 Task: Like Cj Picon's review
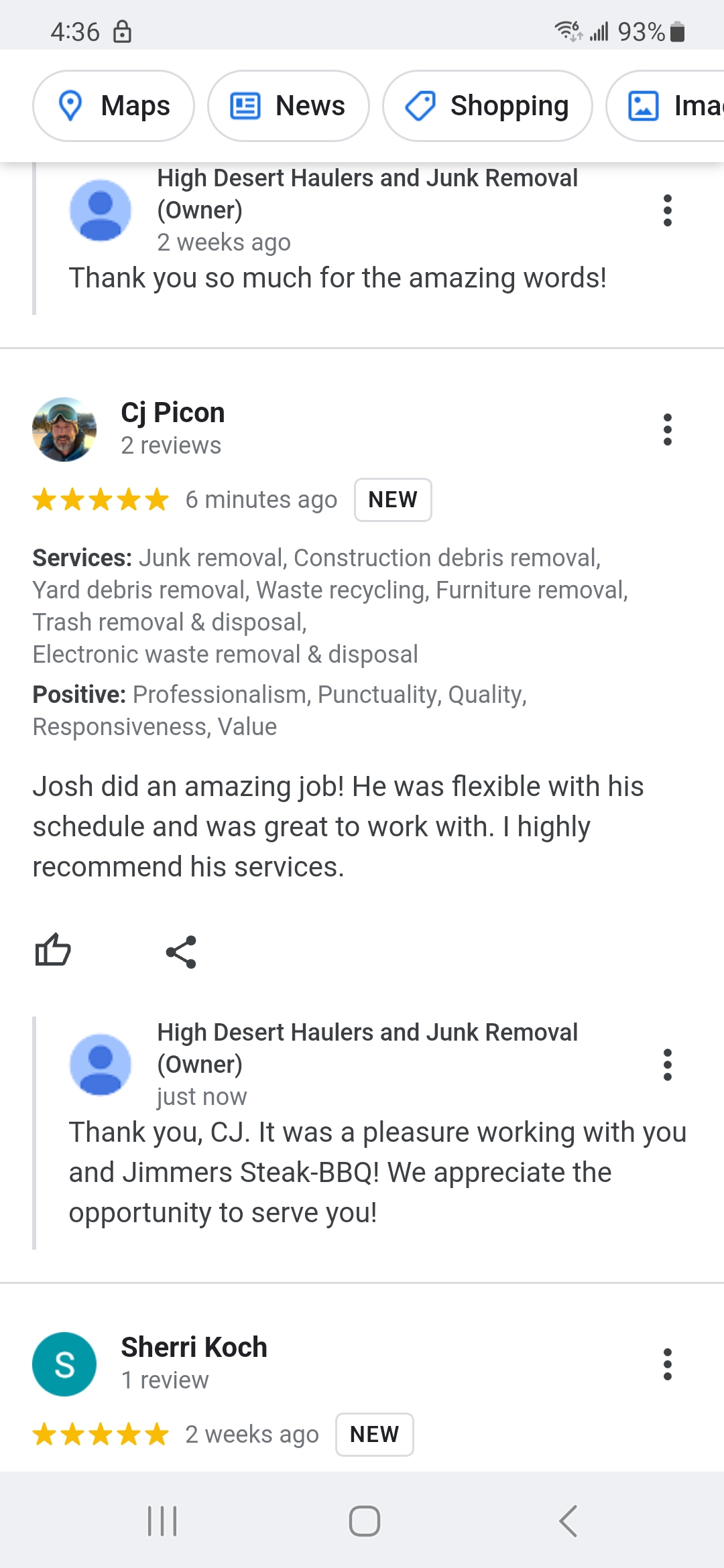click(x=53, y=951)
